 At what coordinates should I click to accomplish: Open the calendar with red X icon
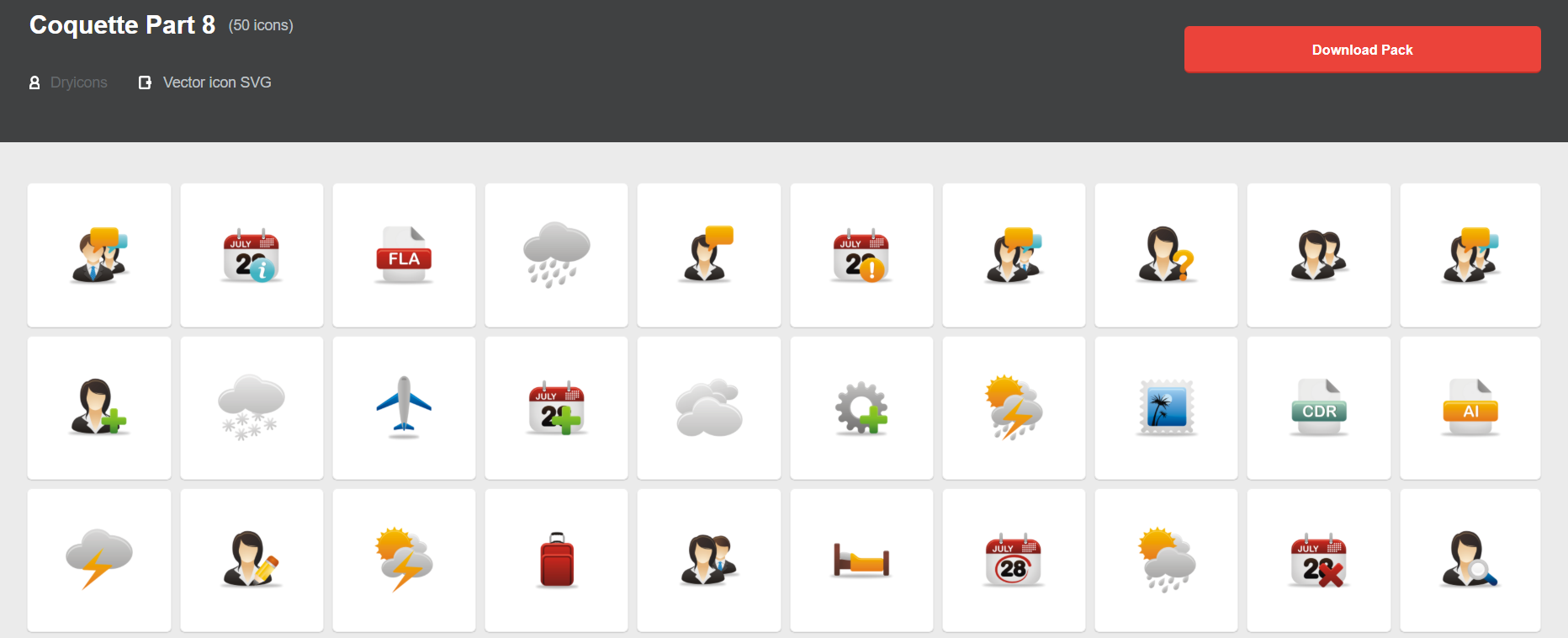pos(1318,561)
